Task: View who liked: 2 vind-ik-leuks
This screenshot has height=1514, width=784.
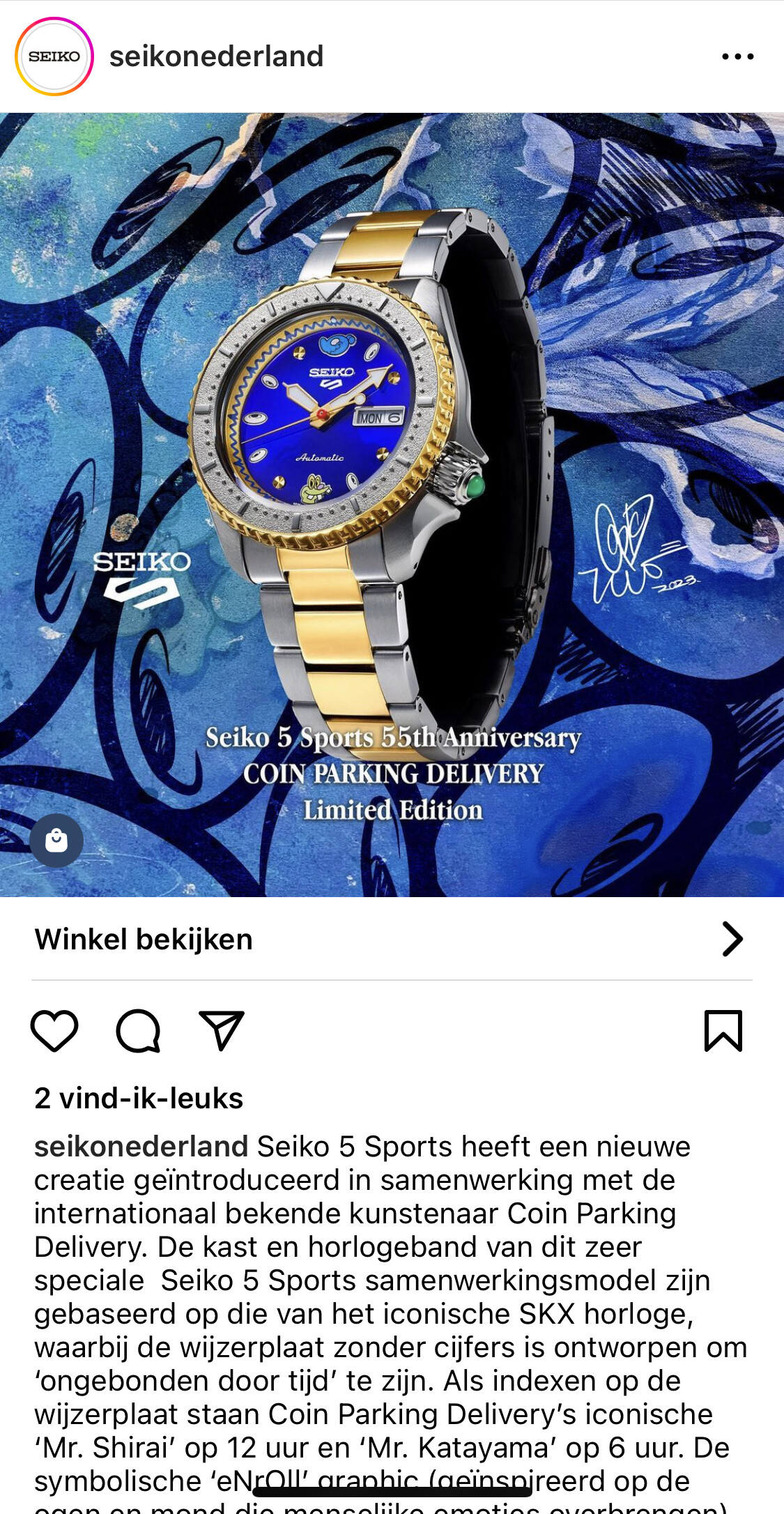Action: (x=139, y=1098)
